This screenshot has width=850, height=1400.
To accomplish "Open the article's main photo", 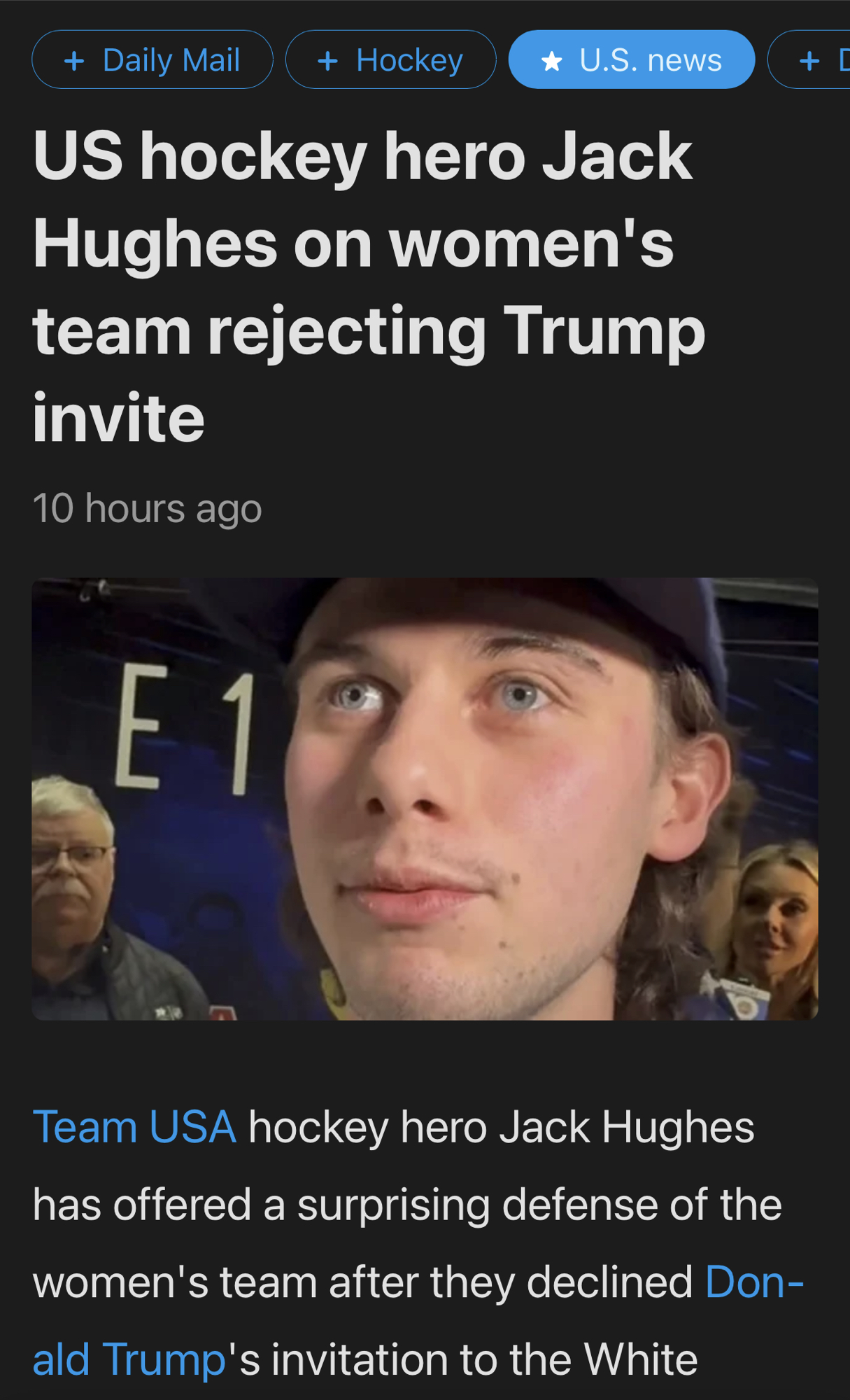I will pyautogui.click(x=425, y=799).
